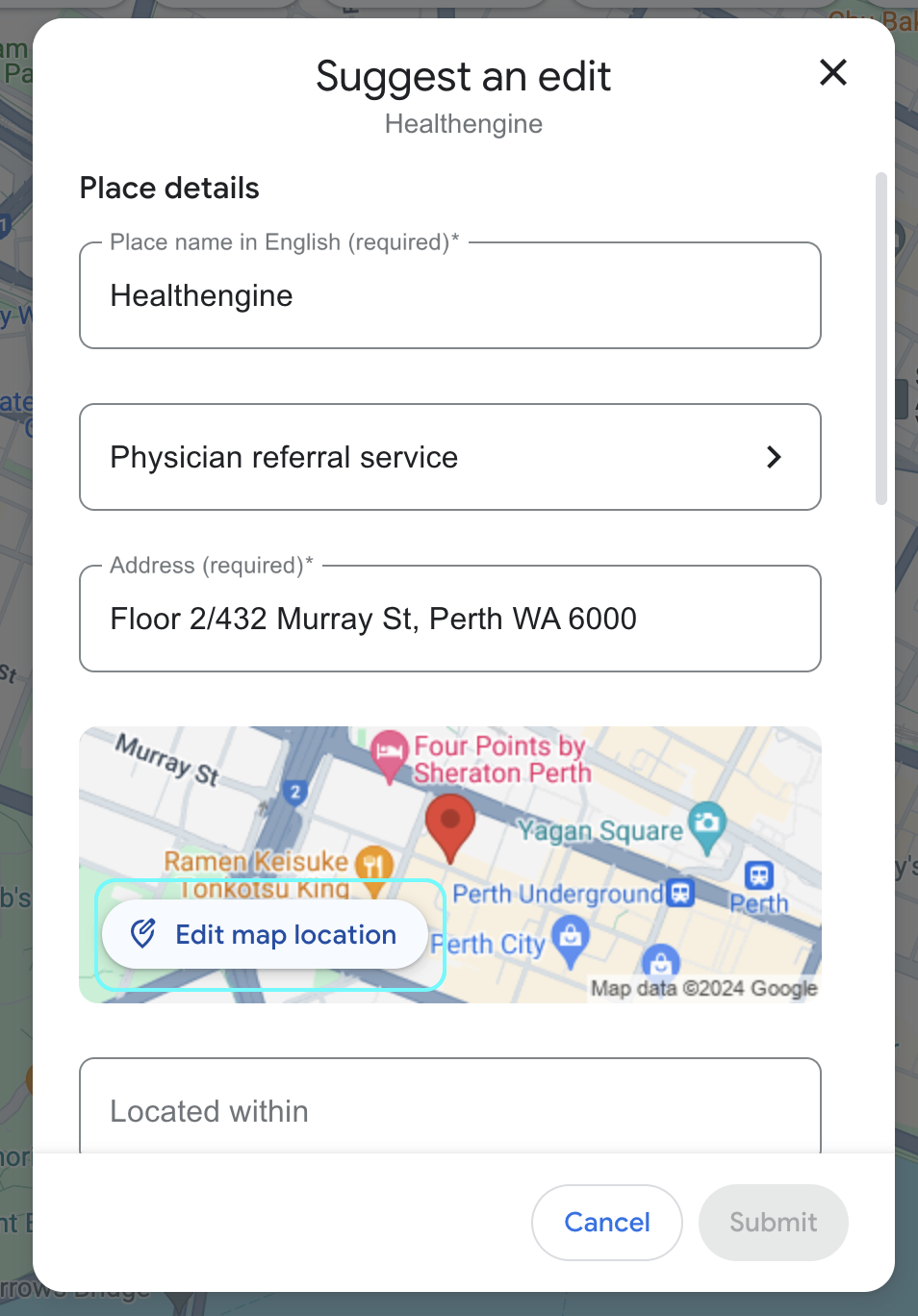Edit the address field
Image resolution: width=918 pixels, height=1316 pixels.
(449, 619)
